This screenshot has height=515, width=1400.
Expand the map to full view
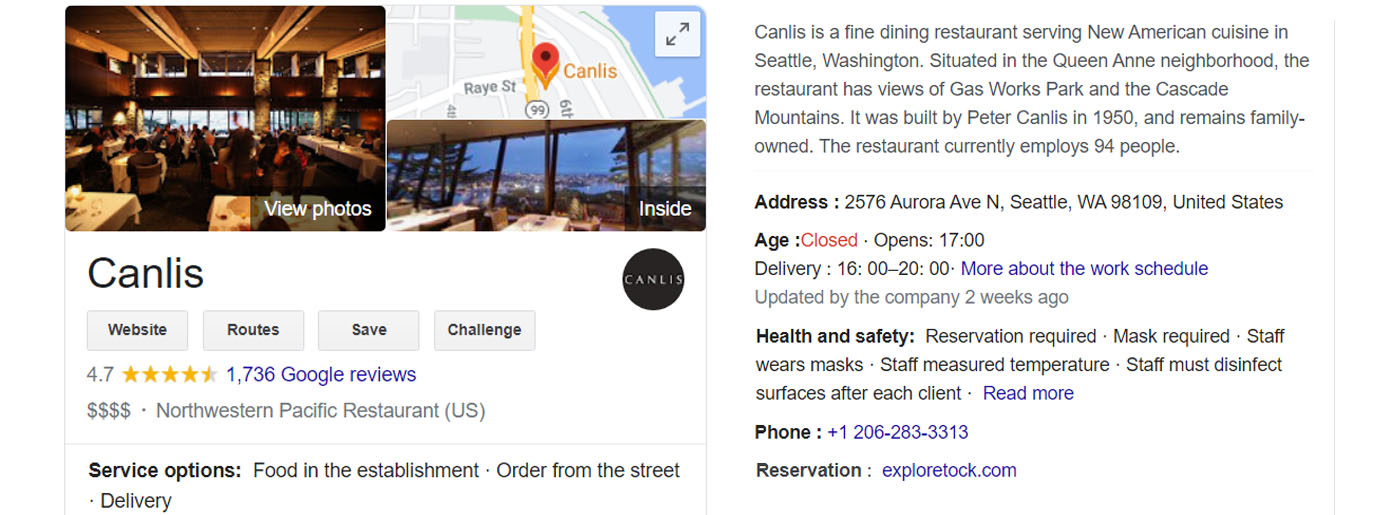[x=677, y=35]
